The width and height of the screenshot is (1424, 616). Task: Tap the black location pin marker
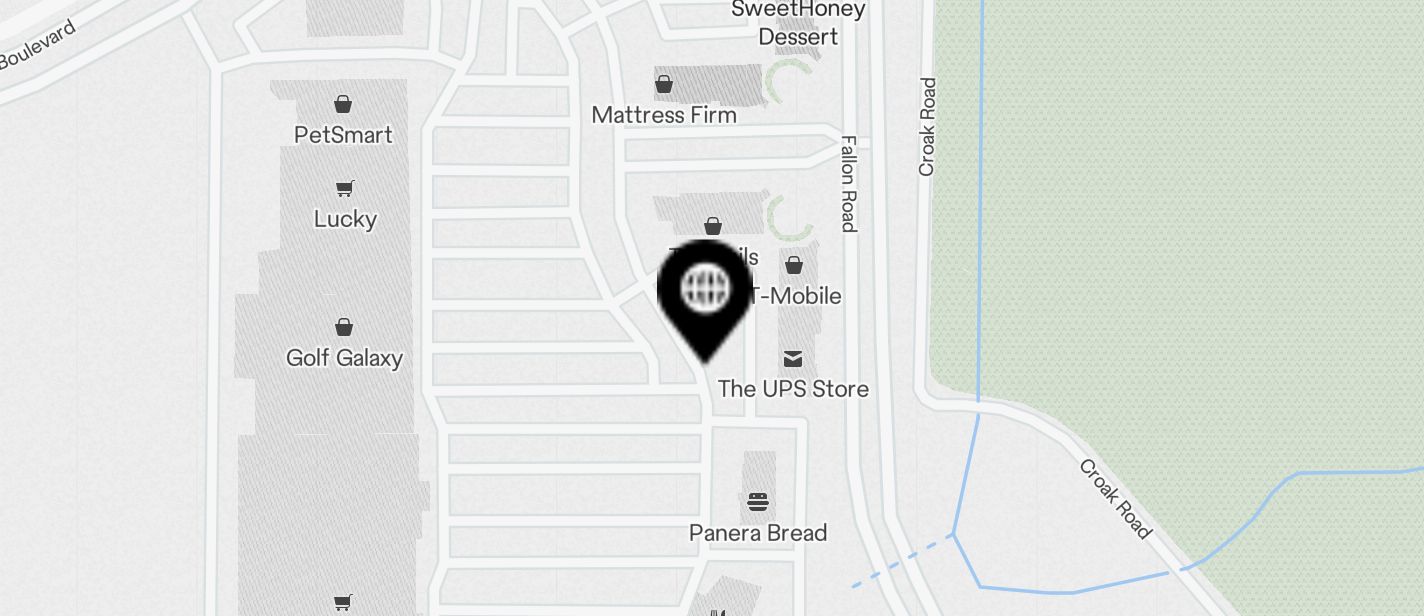tap(705, 293)
